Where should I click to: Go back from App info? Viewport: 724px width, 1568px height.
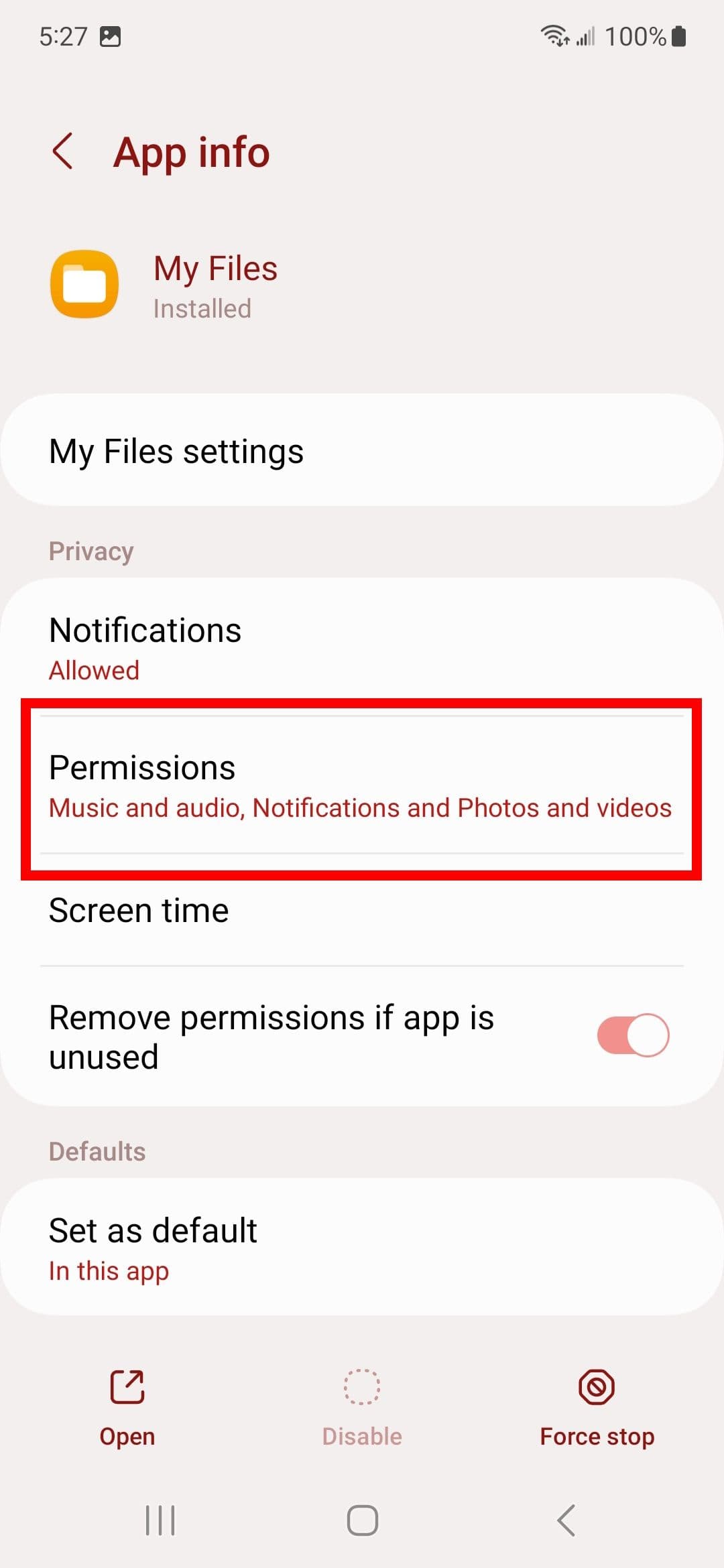pos(63,151)
